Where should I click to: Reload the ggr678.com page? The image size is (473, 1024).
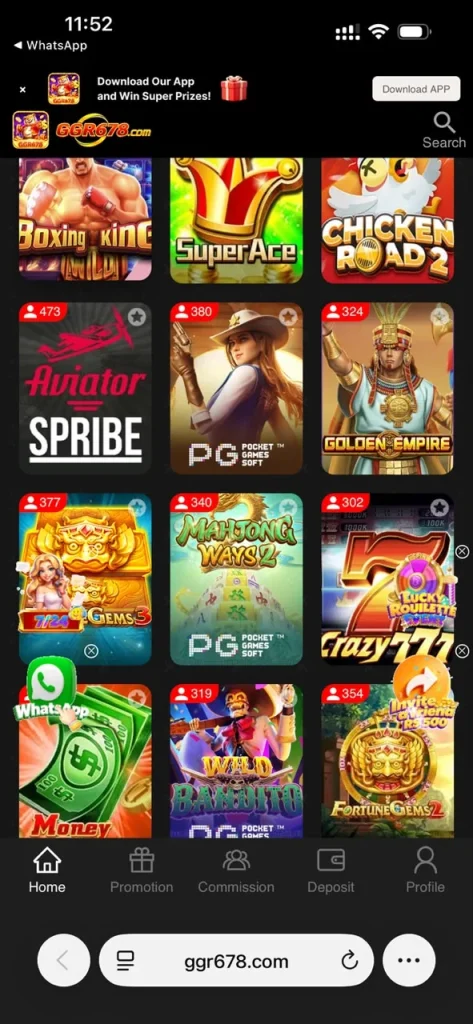[x=350, y=960]
